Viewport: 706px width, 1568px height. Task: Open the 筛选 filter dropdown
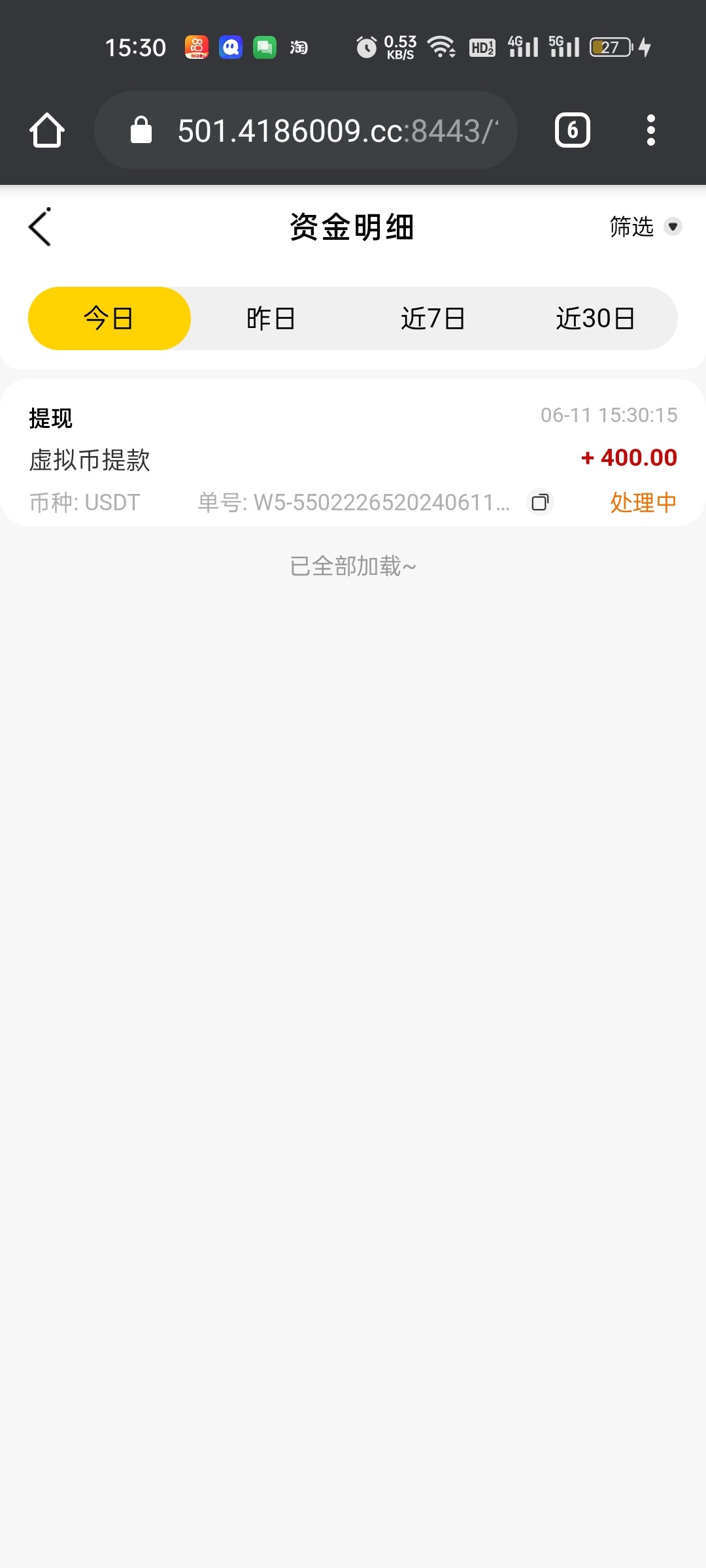point(645,227)
